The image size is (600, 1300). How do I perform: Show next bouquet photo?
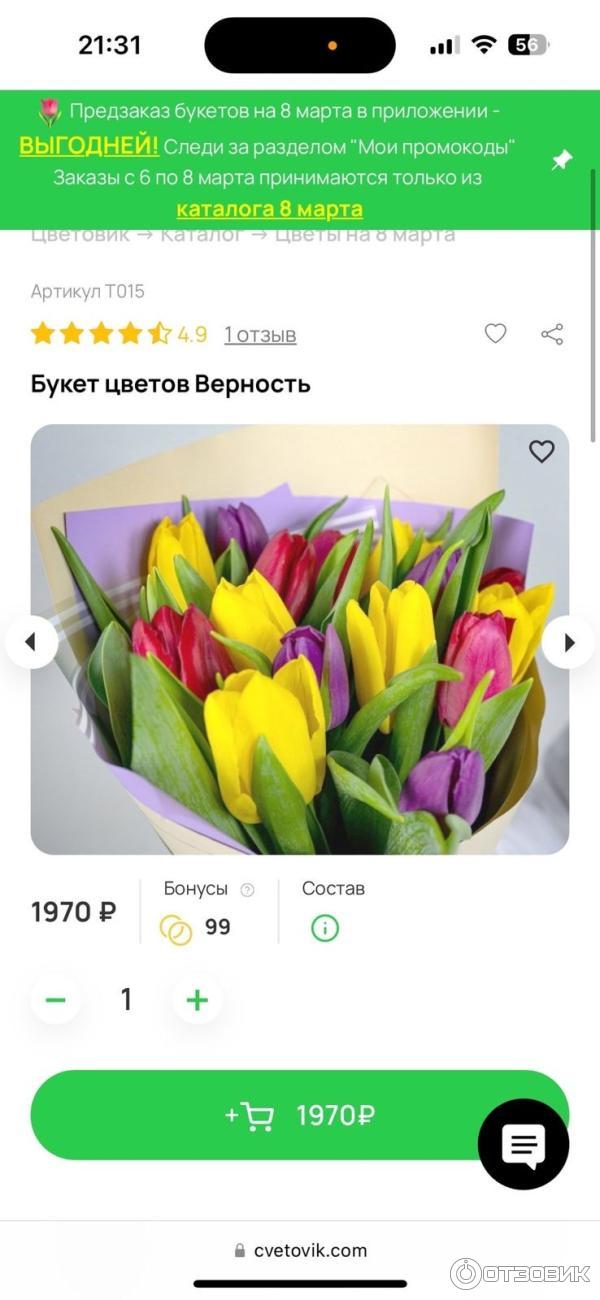click(x=569, y=642)
